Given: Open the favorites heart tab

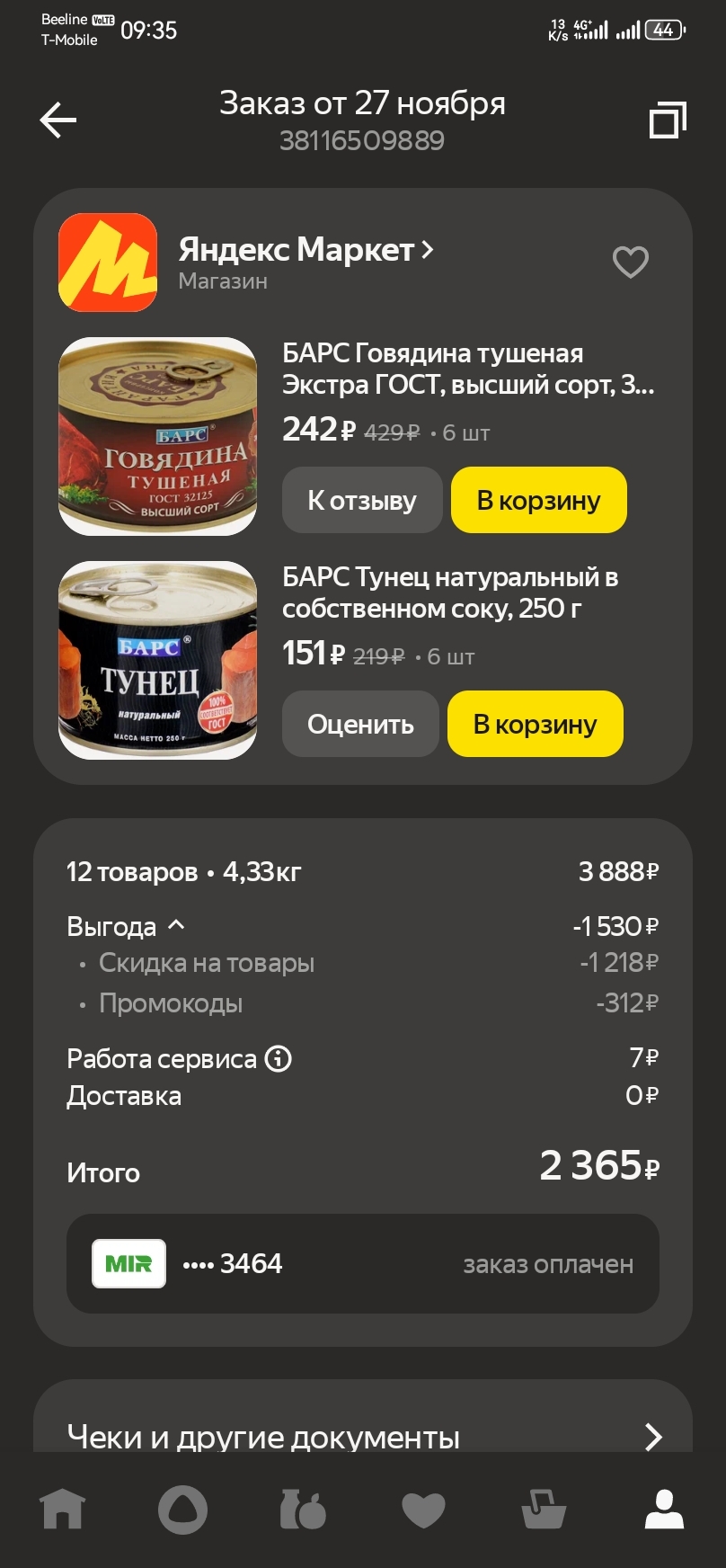Looking at the screenshot, I should pyautogui.click(x=423, y=1510).
